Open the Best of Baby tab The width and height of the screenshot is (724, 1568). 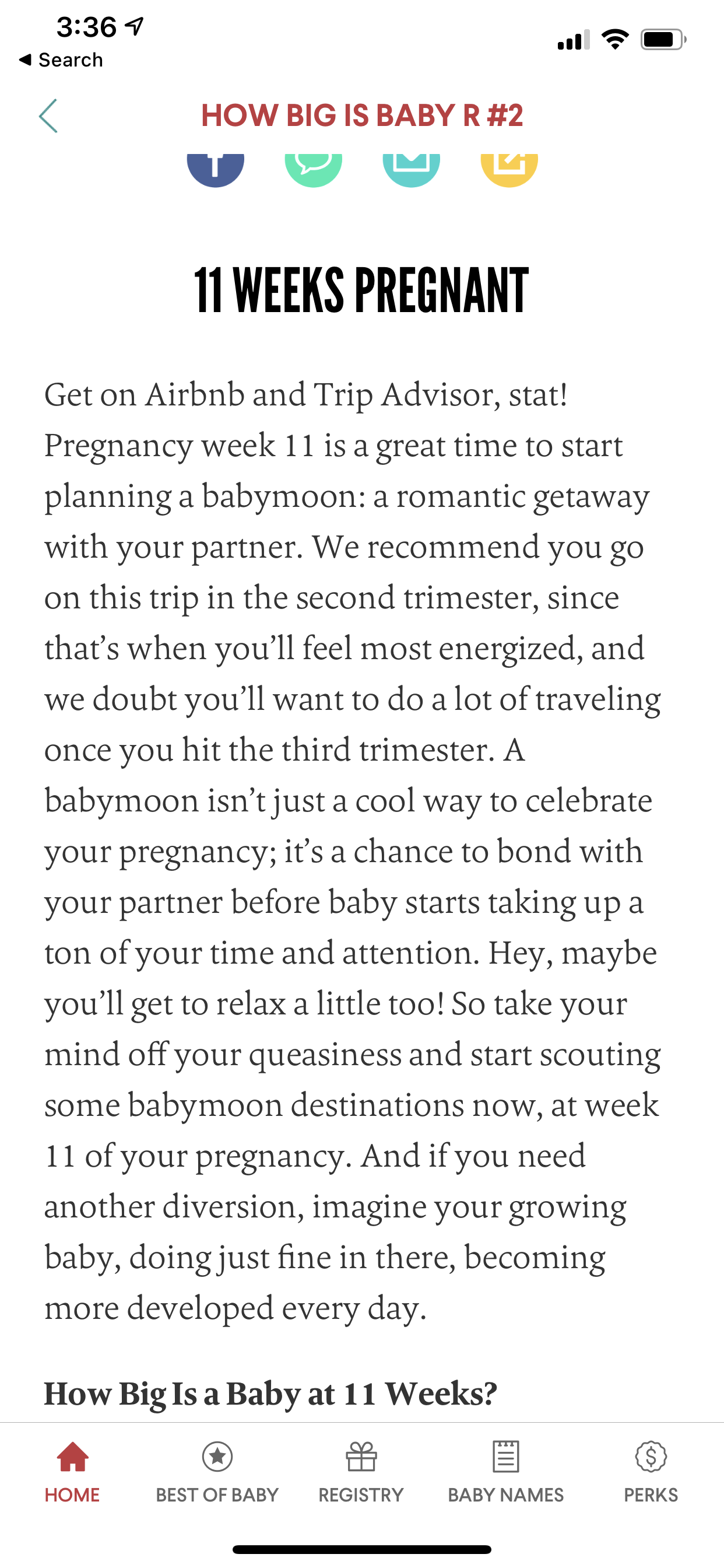(217, 1472)
